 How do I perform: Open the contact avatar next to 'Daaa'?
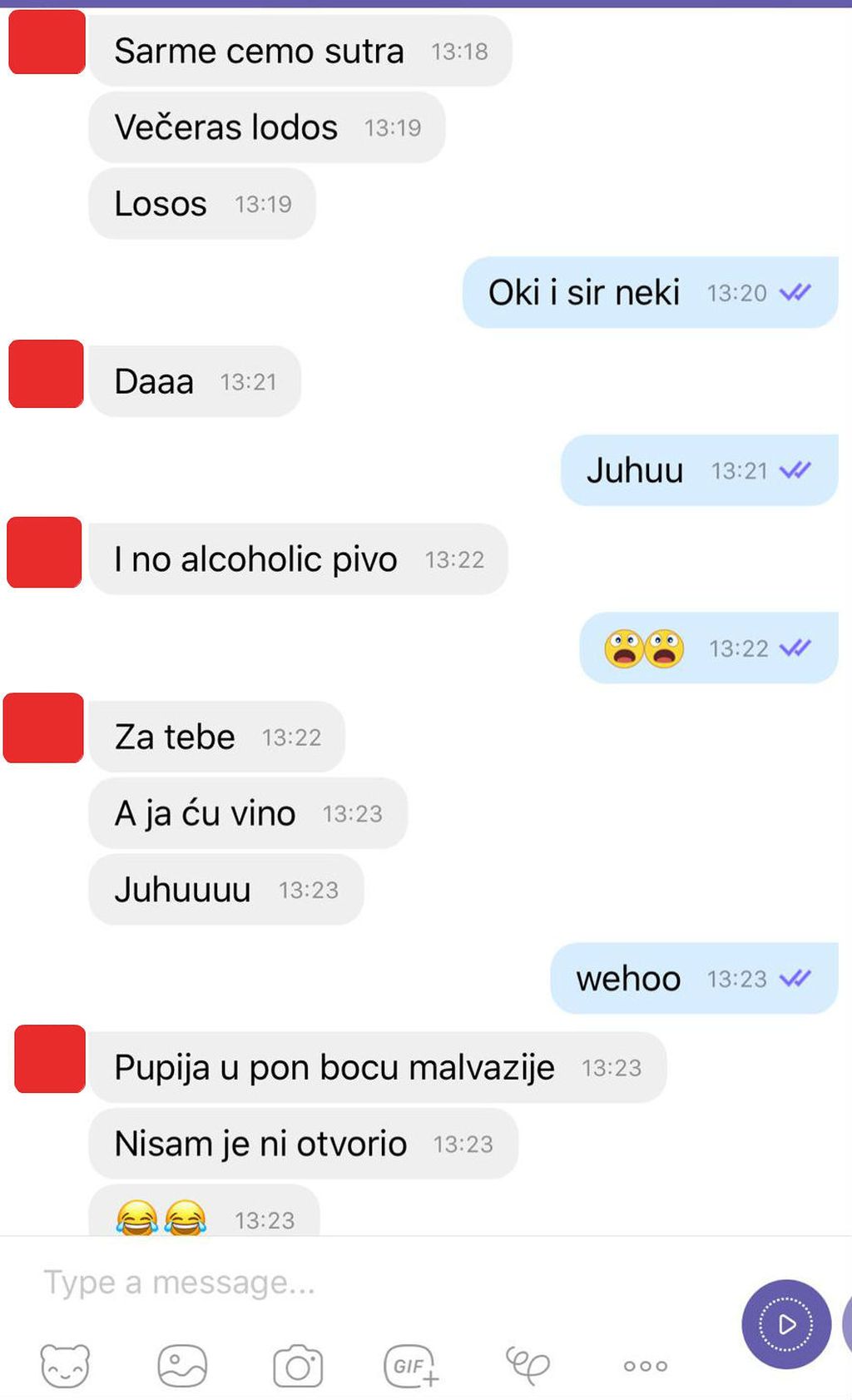tap(44, 375)
